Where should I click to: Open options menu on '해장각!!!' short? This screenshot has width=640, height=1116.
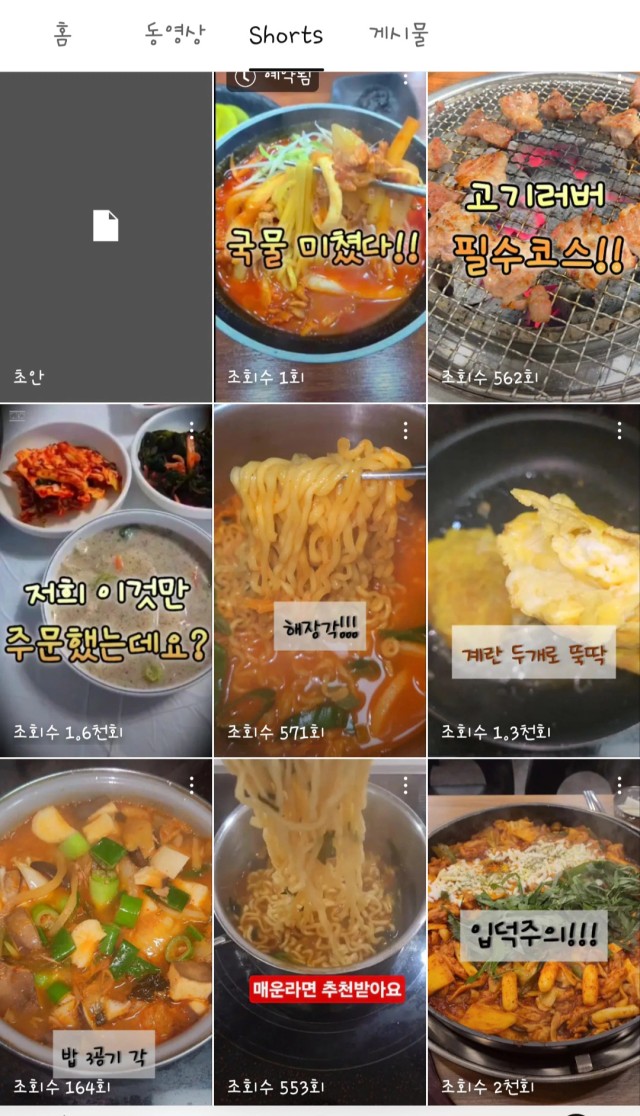pyautogui.click(x=405, y=430)
